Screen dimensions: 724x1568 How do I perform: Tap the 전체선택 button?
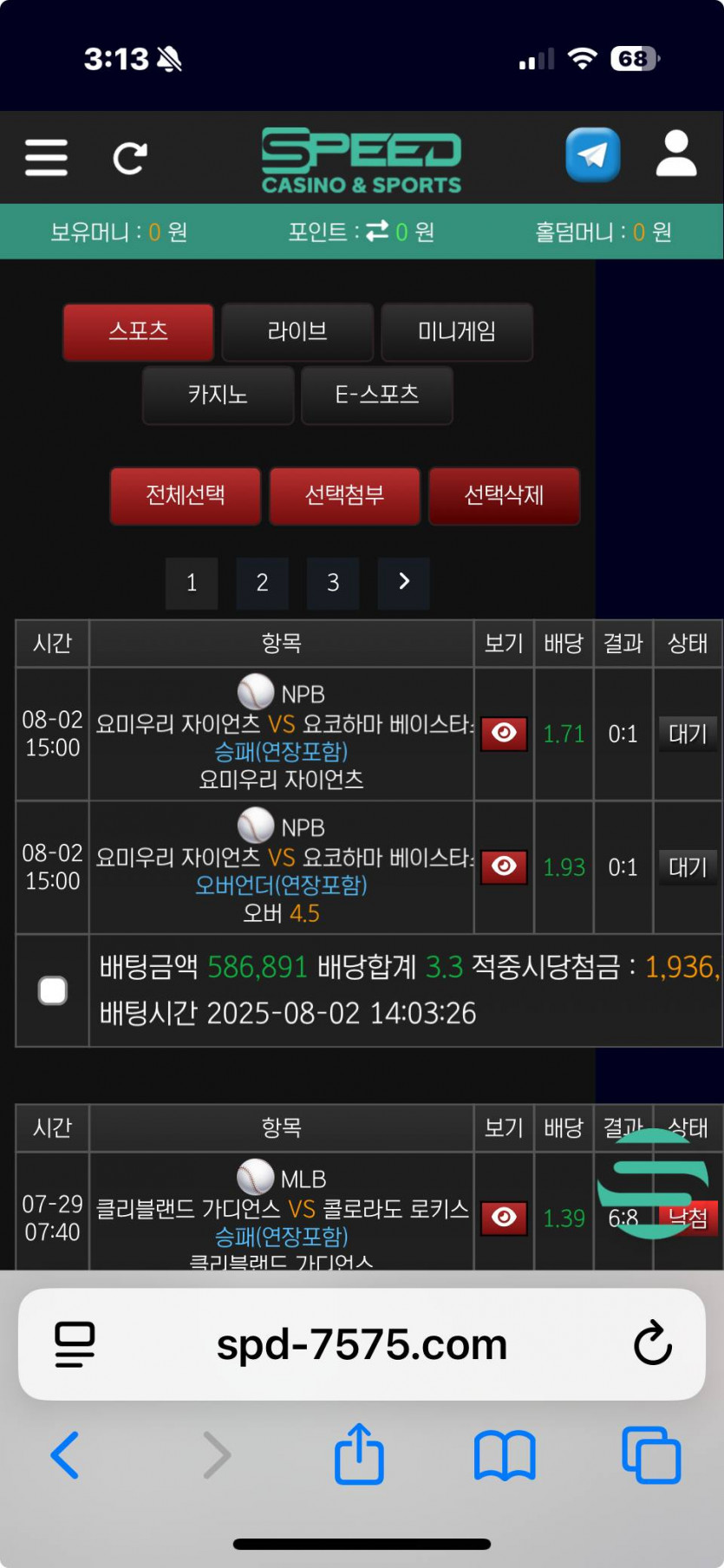186,496
